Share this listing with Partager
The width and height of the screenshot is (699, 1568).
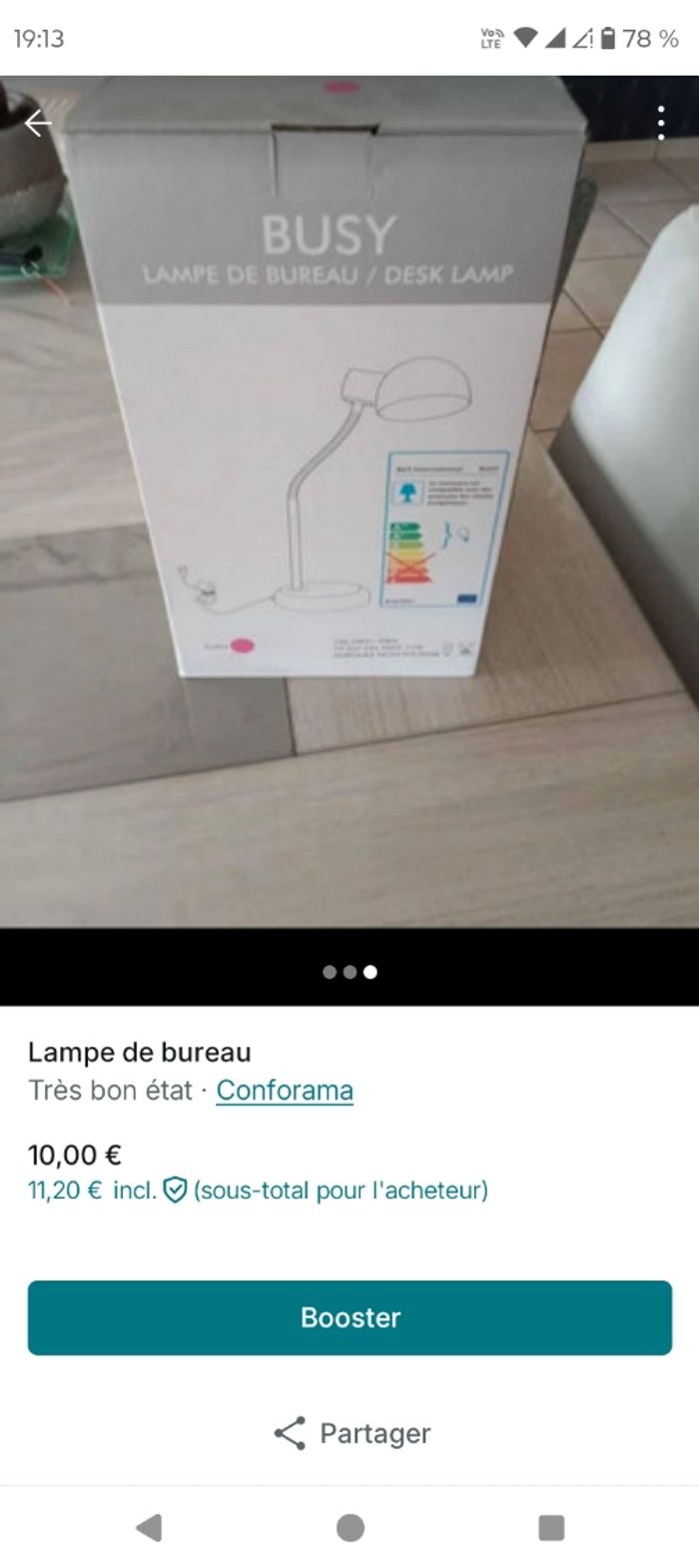tap(351, 1433)
